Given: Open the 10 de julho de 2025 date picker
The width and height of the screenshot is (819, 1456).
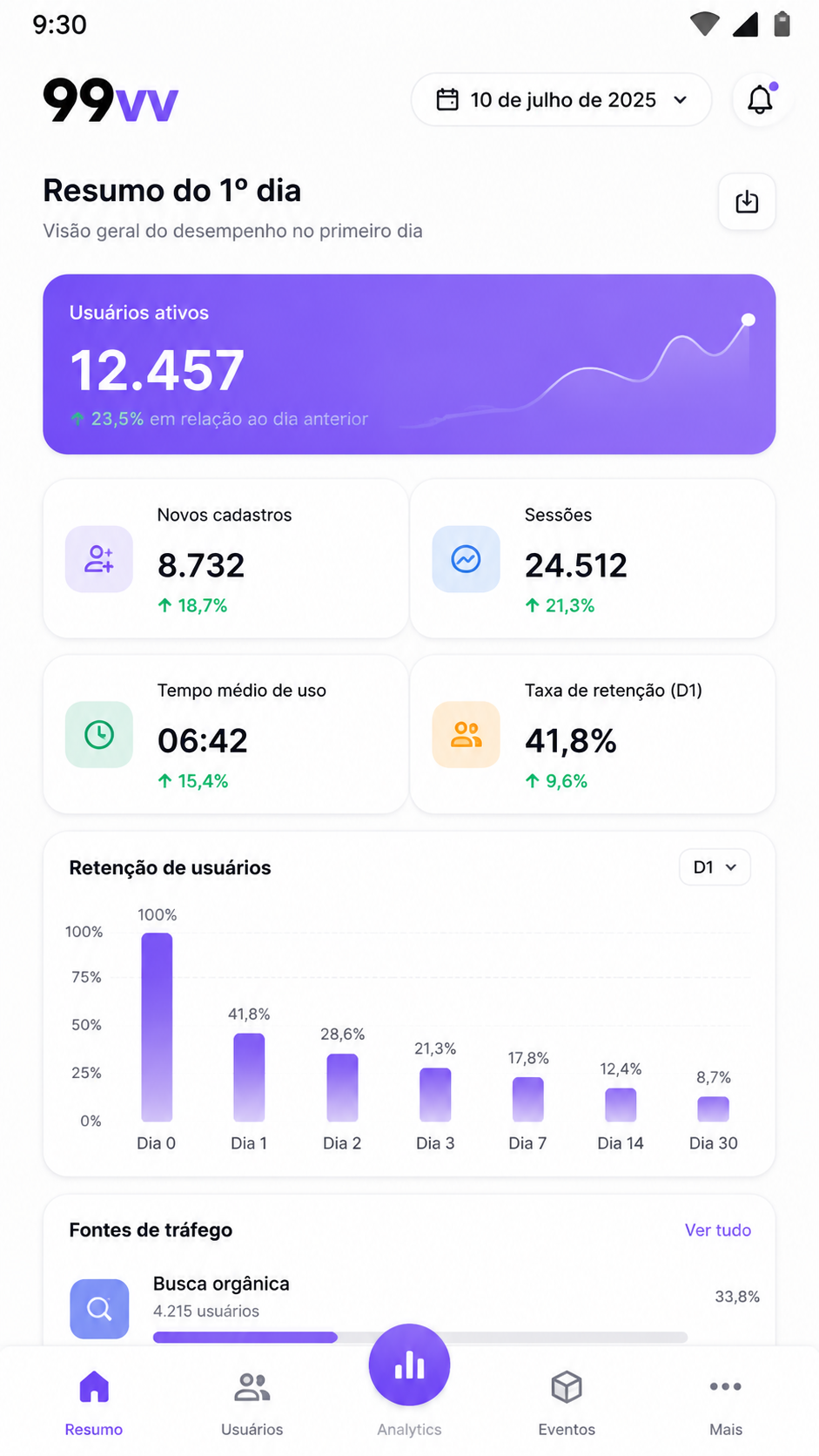Looking at the screenshot, I should click(x=561, y=99).
